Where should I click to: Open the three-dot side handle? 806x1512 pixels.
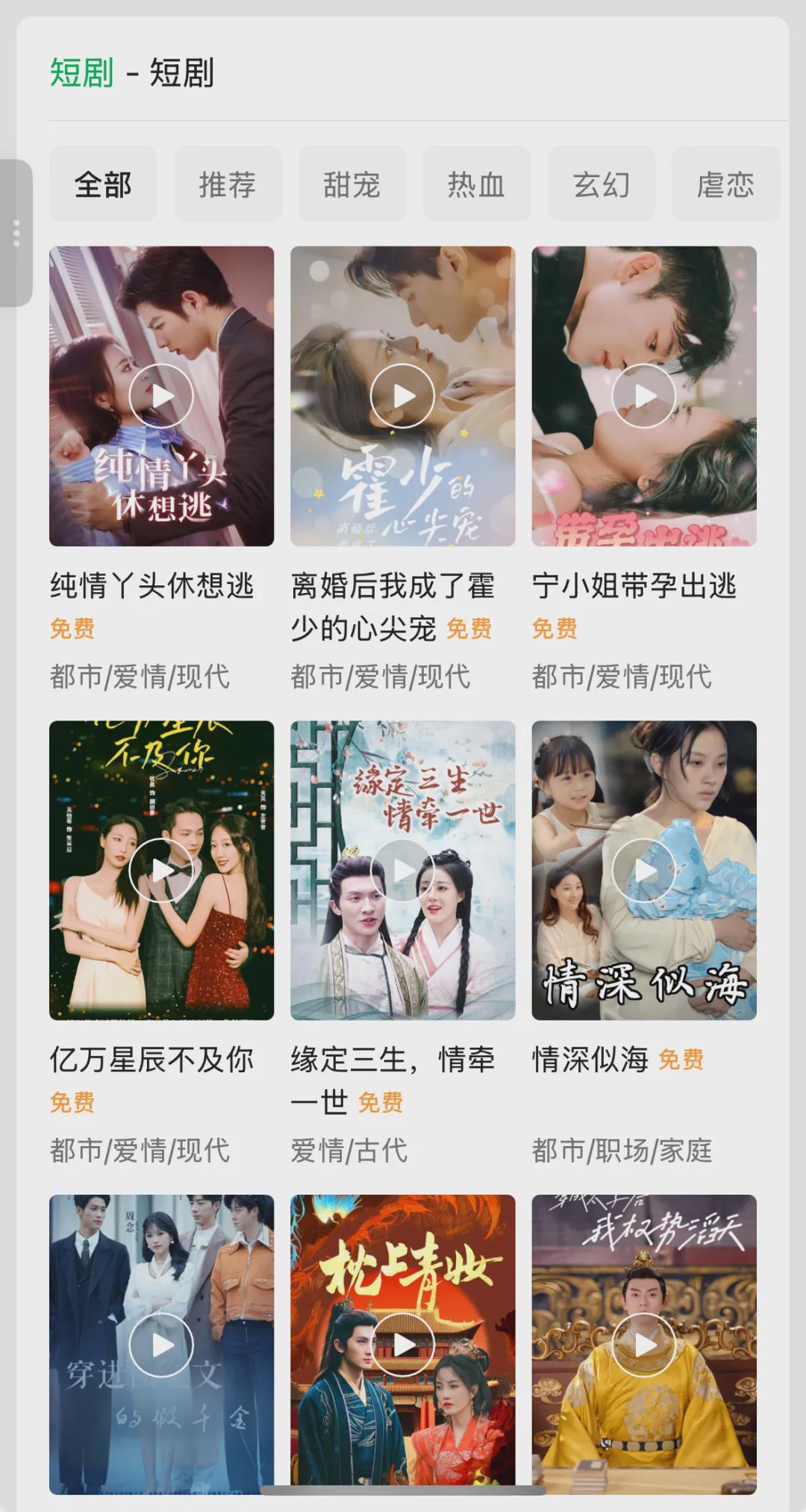coord(16,233)
